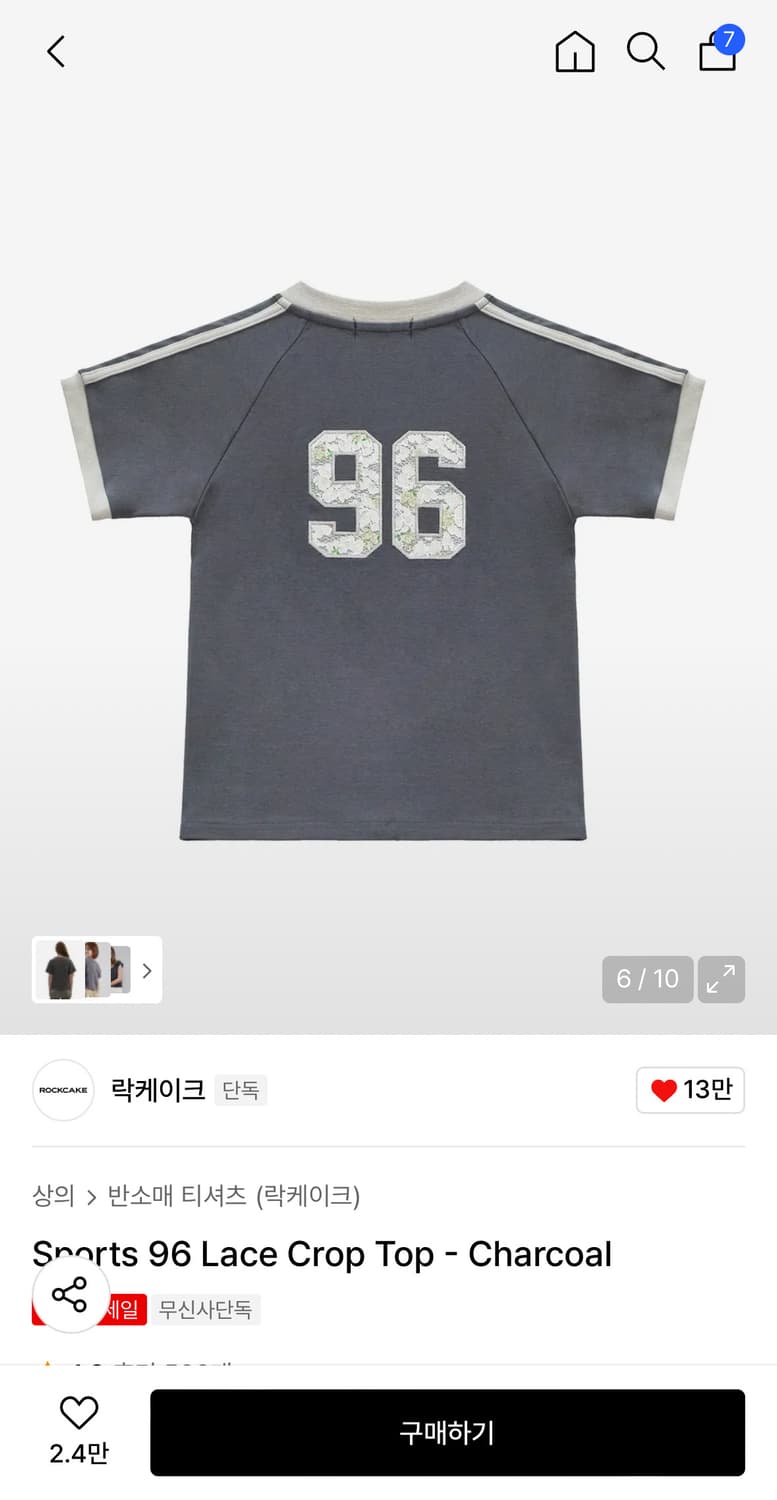The image size is (777, 1500).
Task: Open the ROCKCAKE brand logo
Action: (x=63, y=1090)
